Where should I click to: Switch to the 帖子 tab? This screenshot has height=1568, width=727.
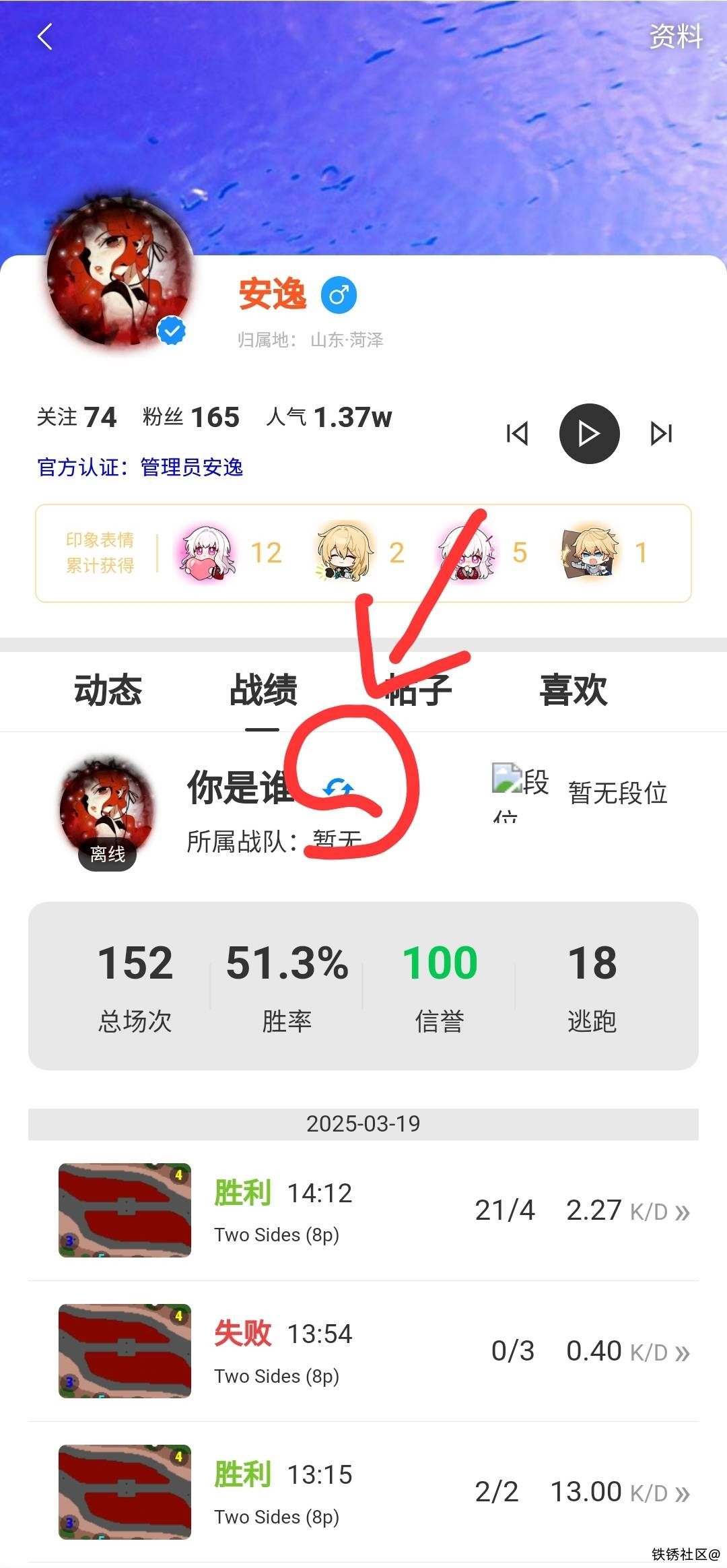tap(419, 690)
